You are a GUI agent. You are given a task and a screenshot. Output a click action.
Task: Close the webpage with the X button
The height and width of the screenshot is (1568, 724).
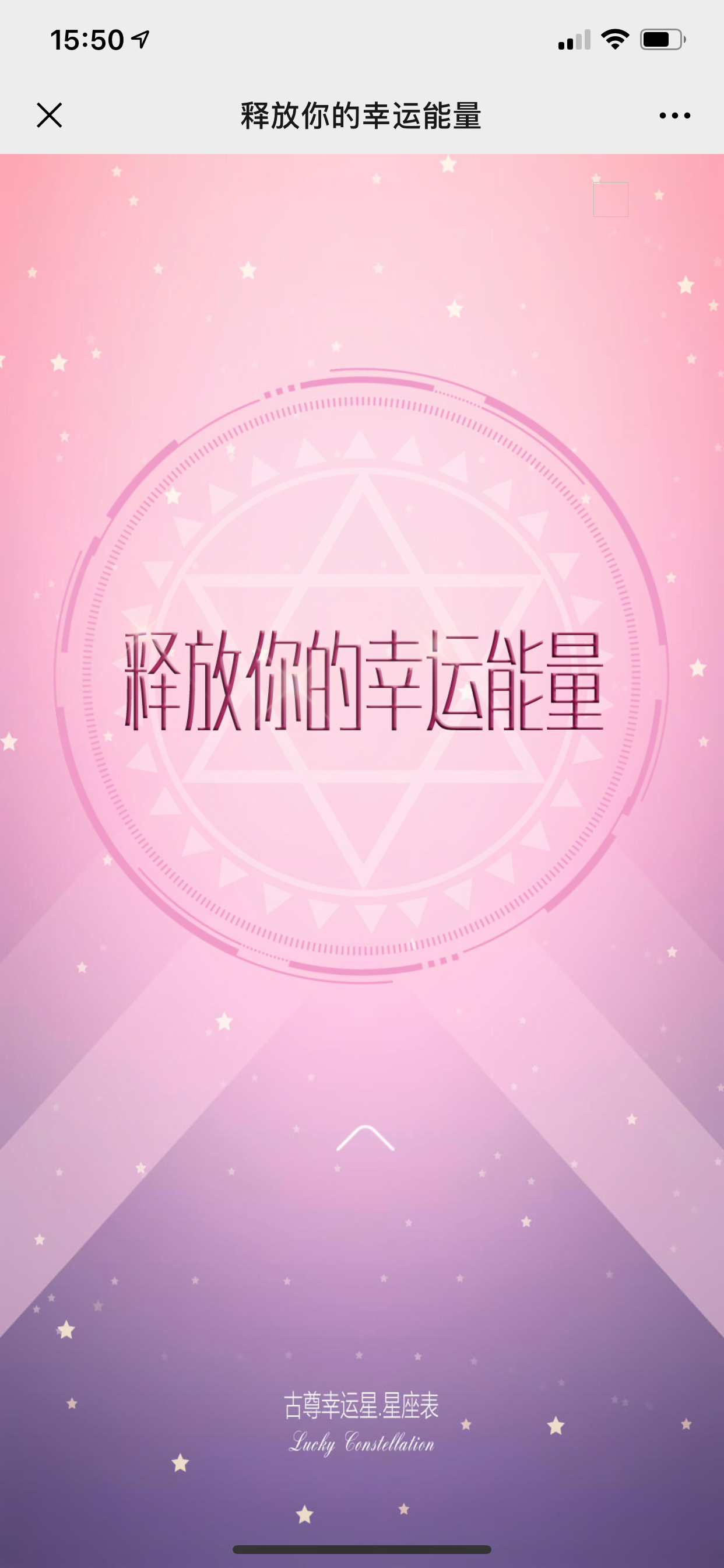(50, 115)
